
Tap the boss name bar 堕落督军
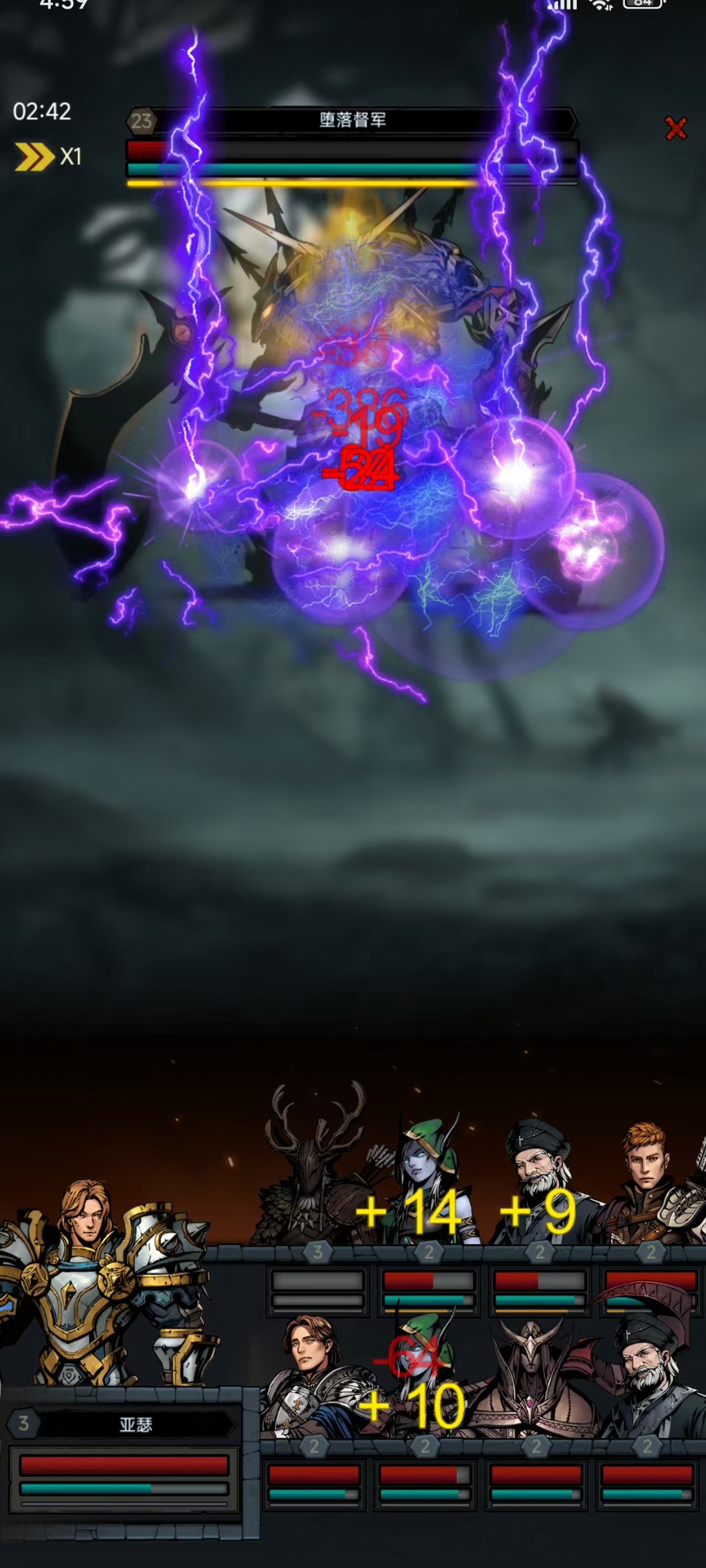(352, 120)
